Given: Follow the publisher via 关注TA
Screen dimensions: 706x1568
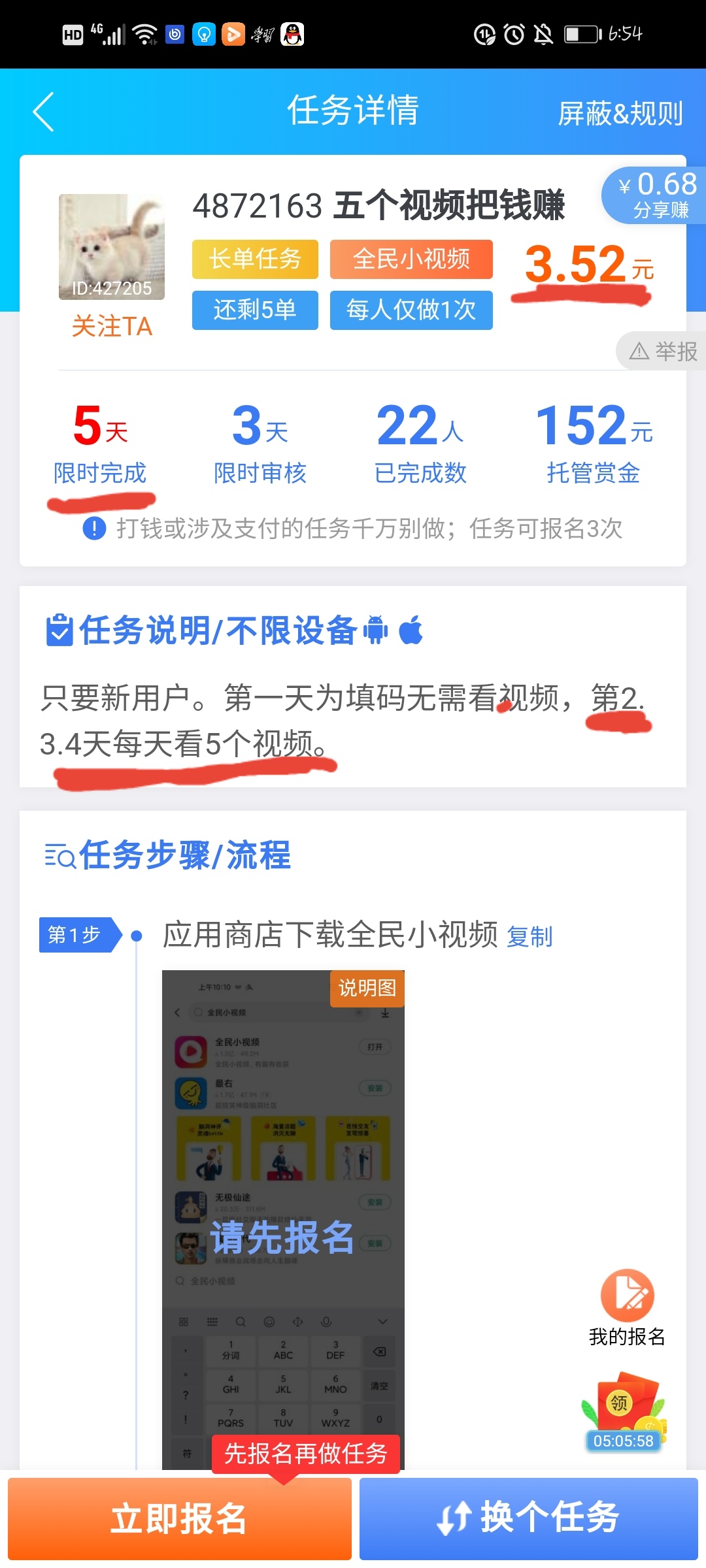Looking at the screenshot, I should tap(112, 326).
